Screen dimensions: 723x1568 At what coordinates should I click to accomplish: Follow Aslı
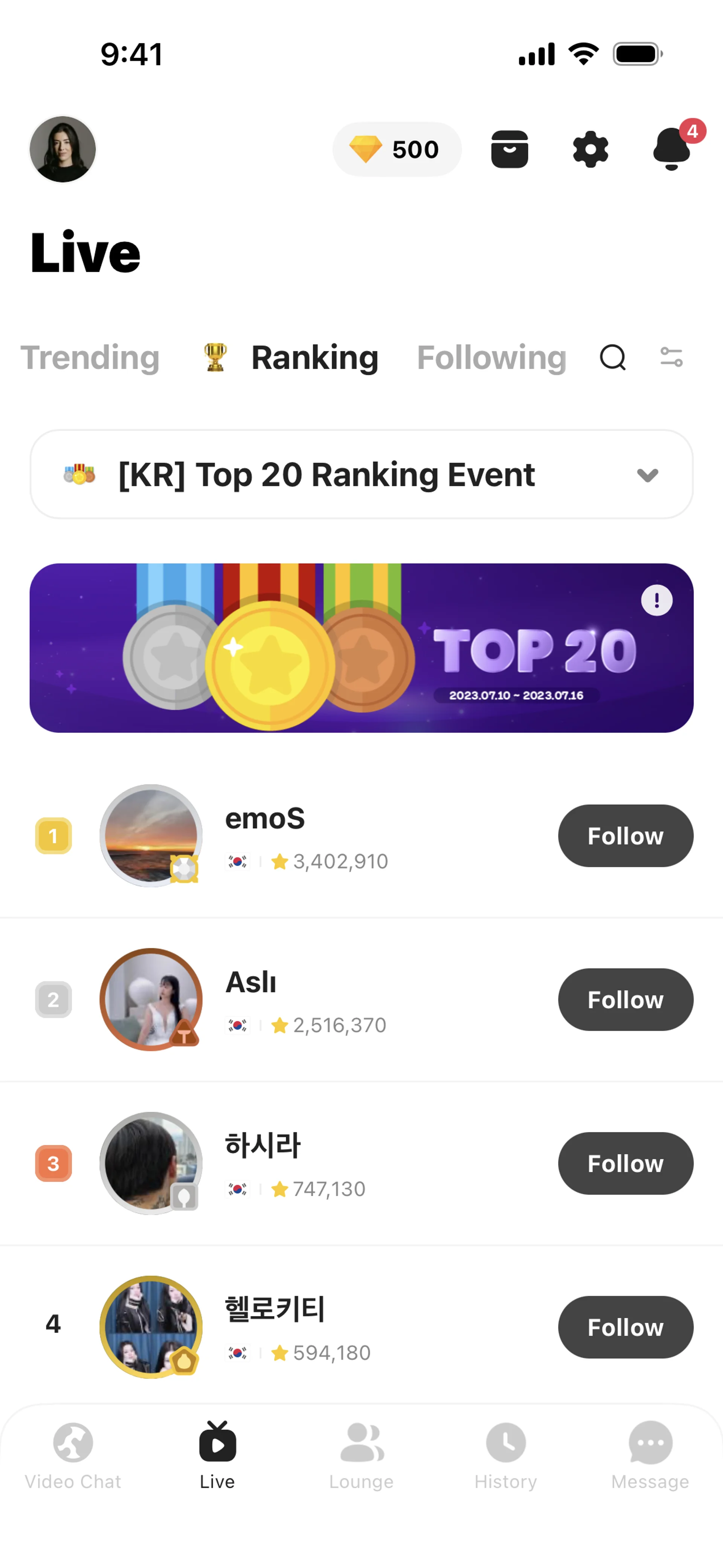click(625, 999)
